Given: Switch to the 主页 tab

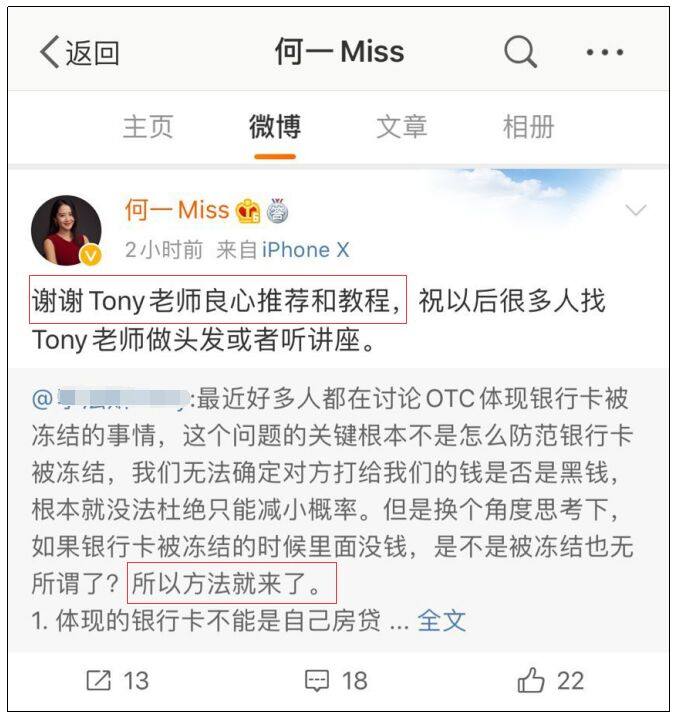Looking at the screenshot, I should tap(148, 127).
